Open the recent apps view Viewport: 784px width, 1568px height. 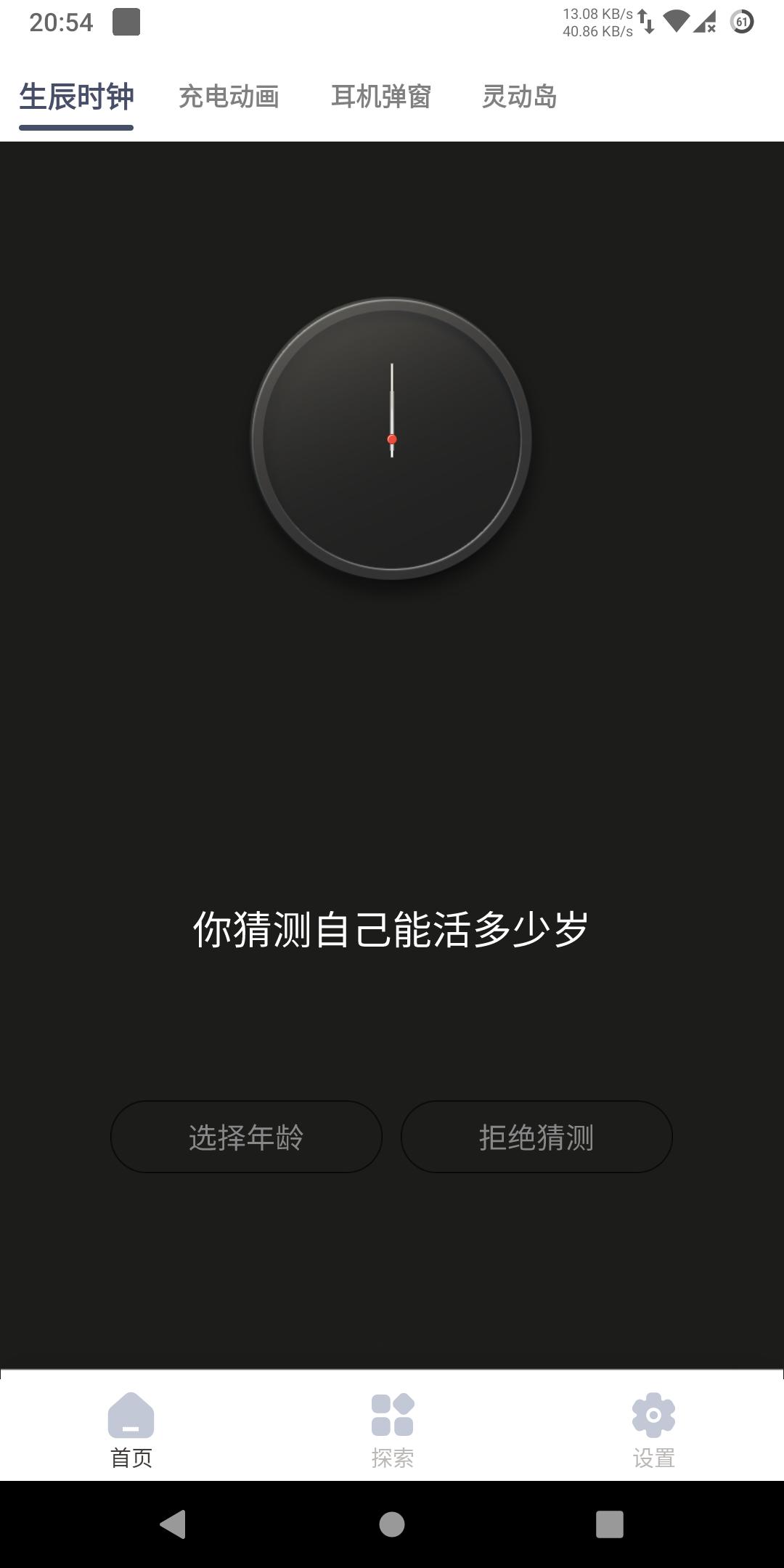point(609,1524)
